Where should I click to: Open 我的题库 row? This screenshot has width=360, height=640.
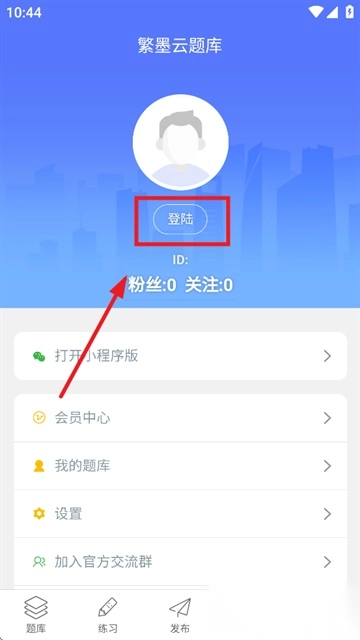pyautogui.click(x=180, y=466)
